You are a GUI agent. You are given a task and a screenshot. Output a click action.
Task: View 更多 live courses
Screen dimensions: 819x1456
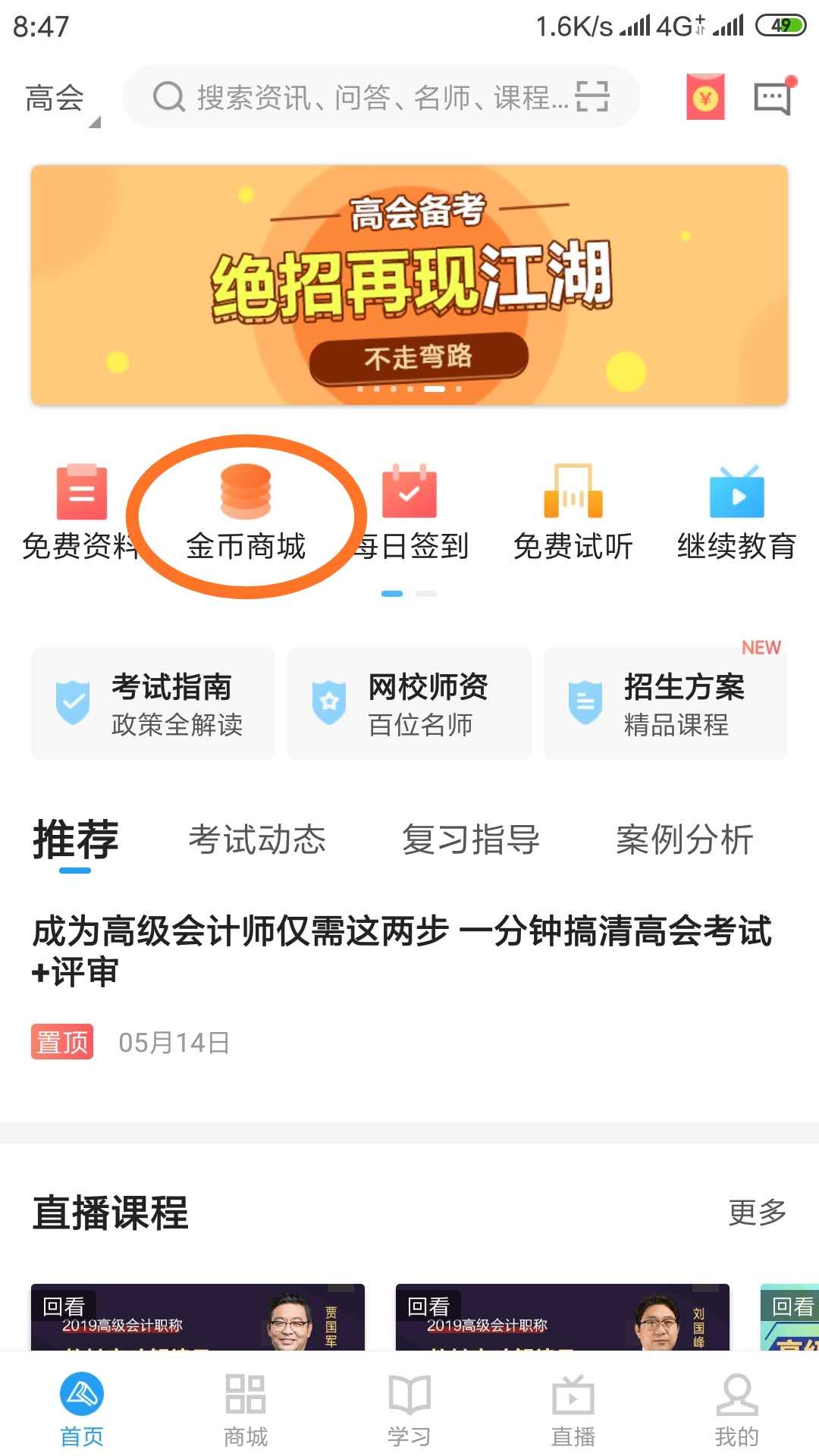pyautogui.click(x=757, y=1213)
